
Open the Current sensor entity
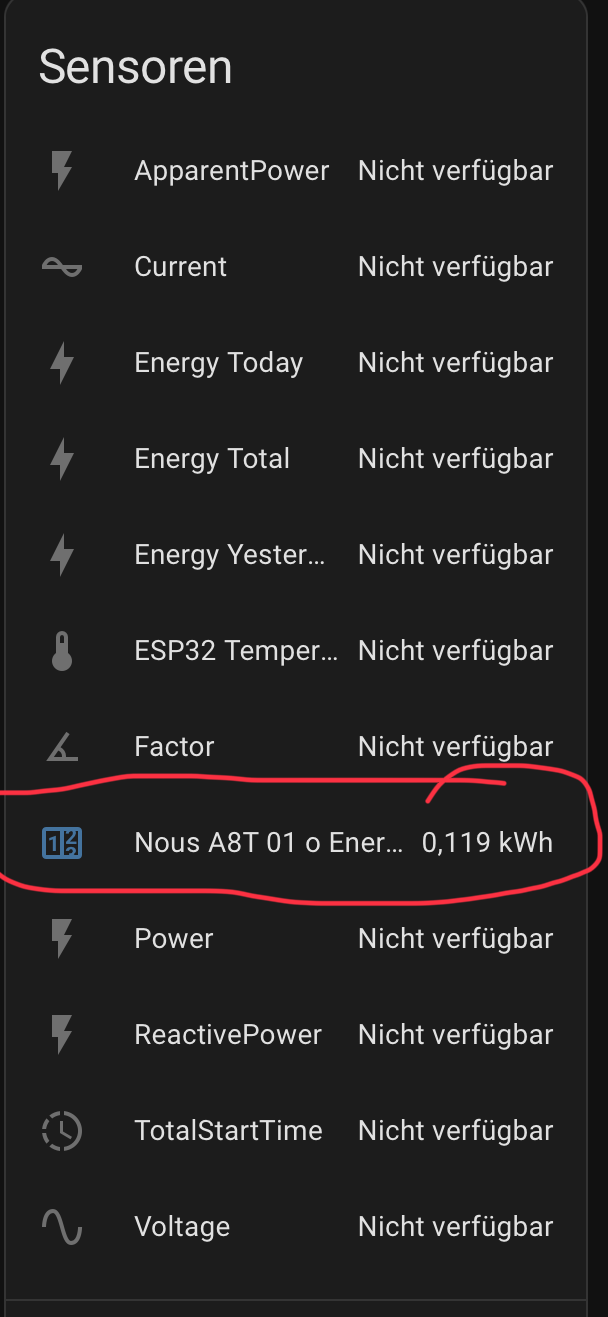click(x=296, y=267)
